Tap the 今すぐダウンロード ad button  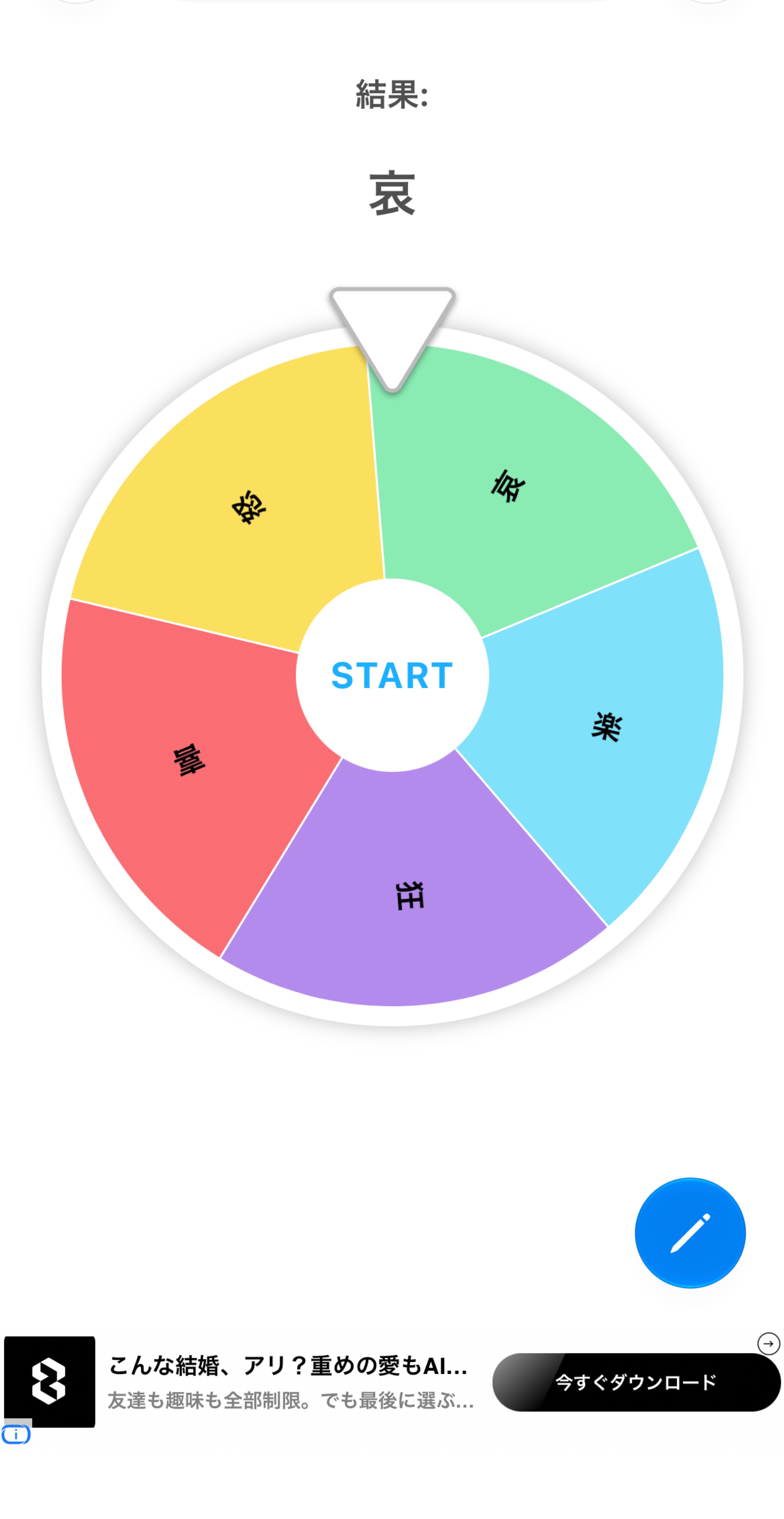[636, 1381]
